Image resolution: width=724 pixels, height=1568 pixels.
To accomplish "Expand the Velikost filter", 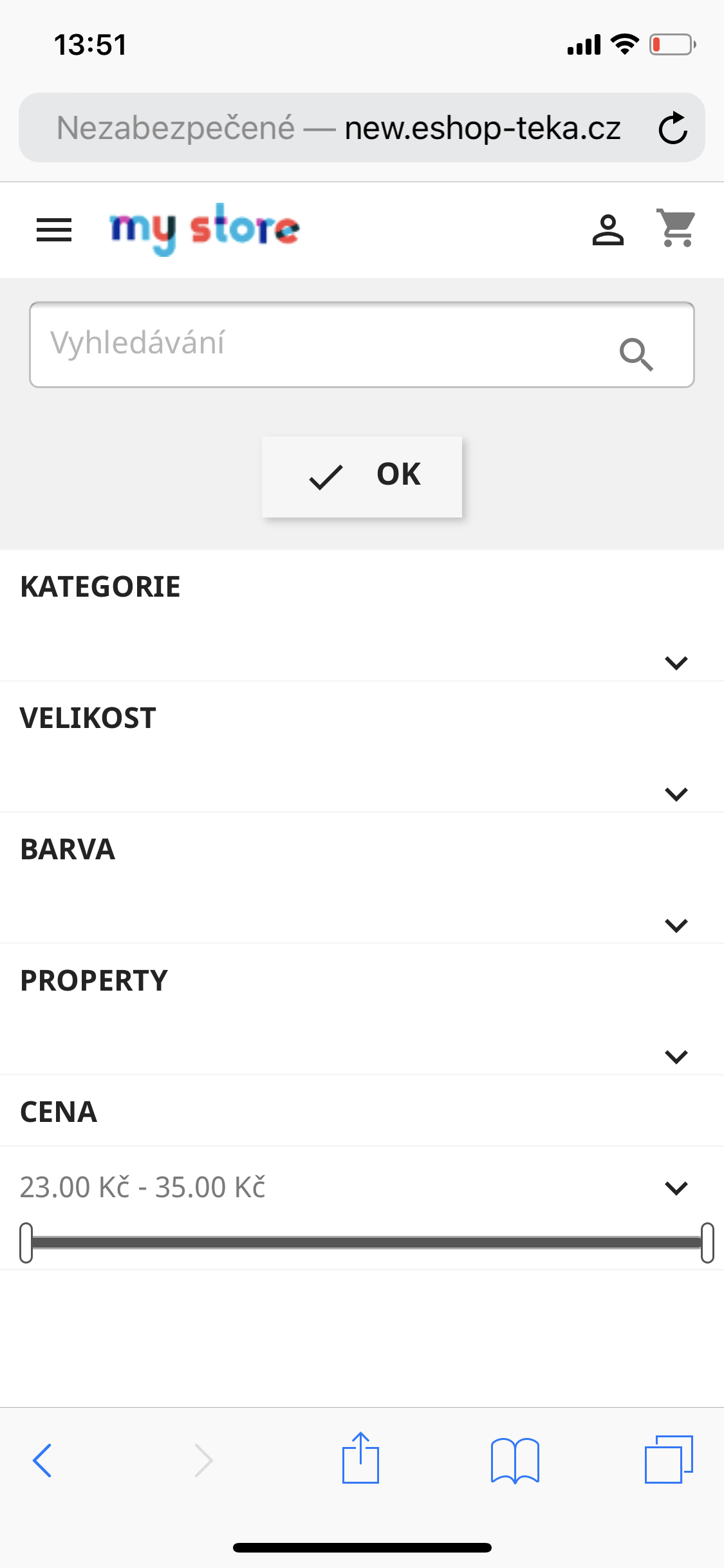I will [x=676, y=794].
